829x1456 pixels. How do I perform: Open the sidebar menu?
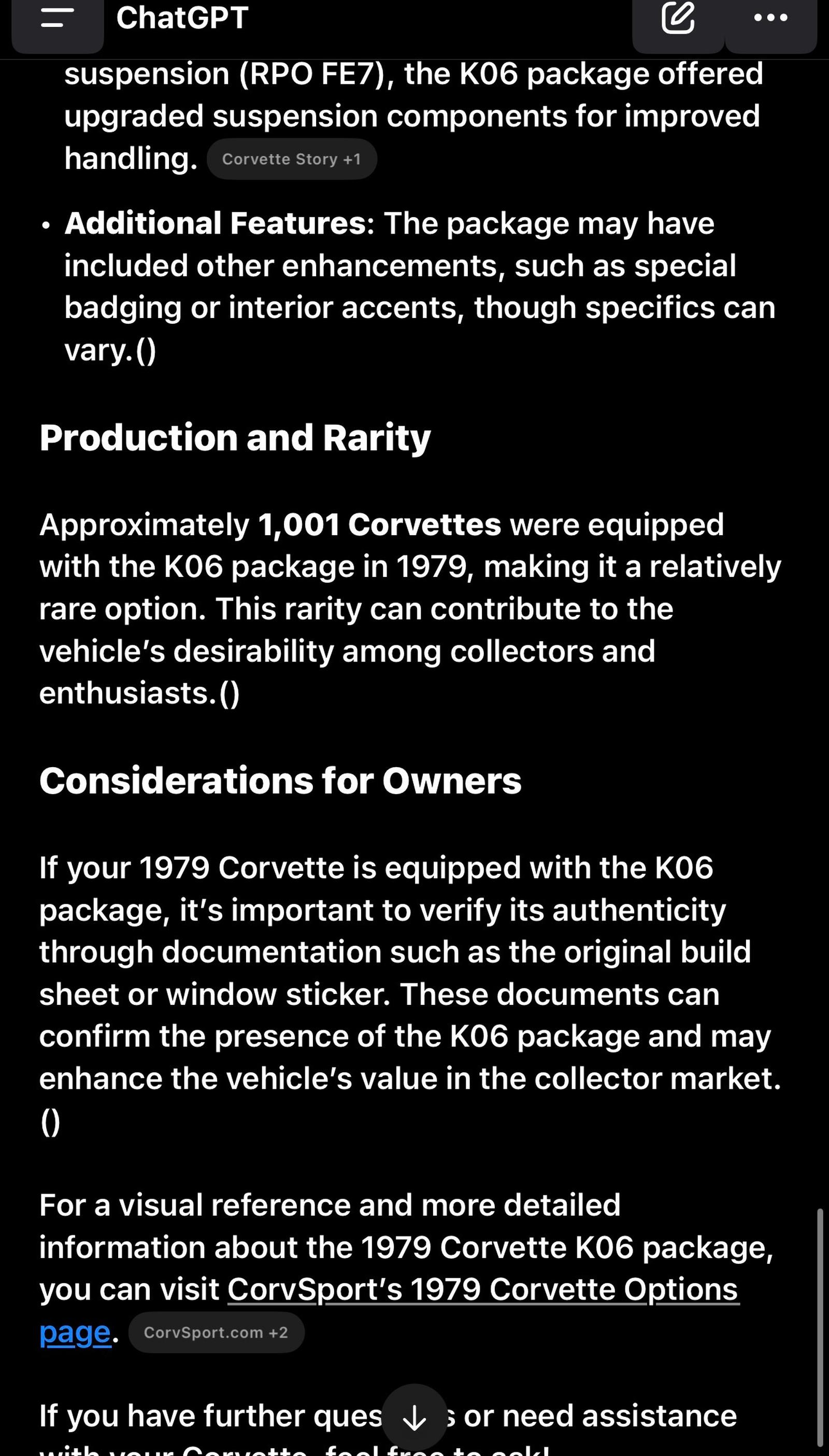click(x=58, y=18)
